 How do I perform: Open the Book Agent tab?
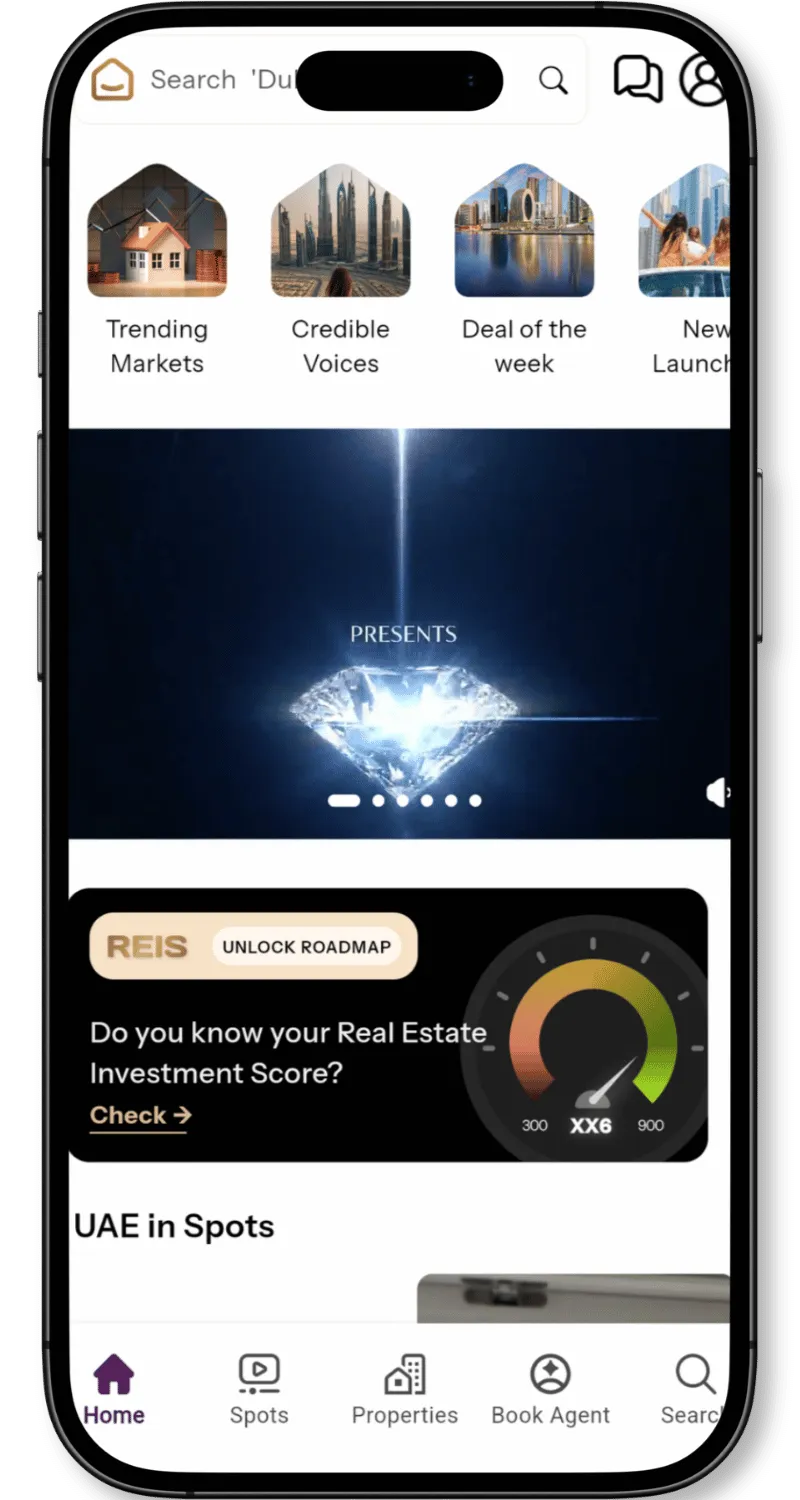pyautogui.click(x=550, y=1390)
